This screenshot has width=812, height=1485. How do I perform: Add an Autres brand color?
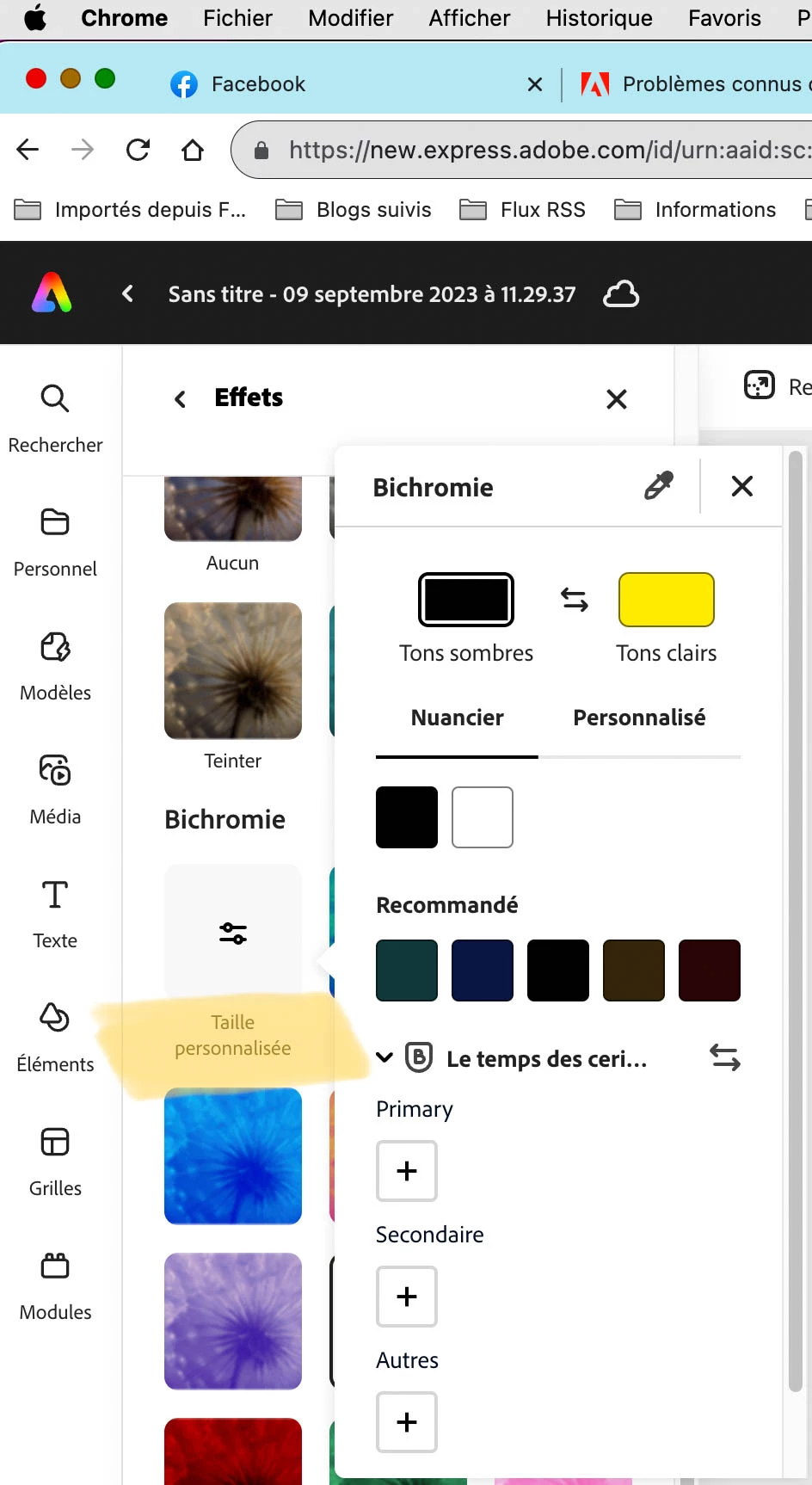[x=407, y=1422]
